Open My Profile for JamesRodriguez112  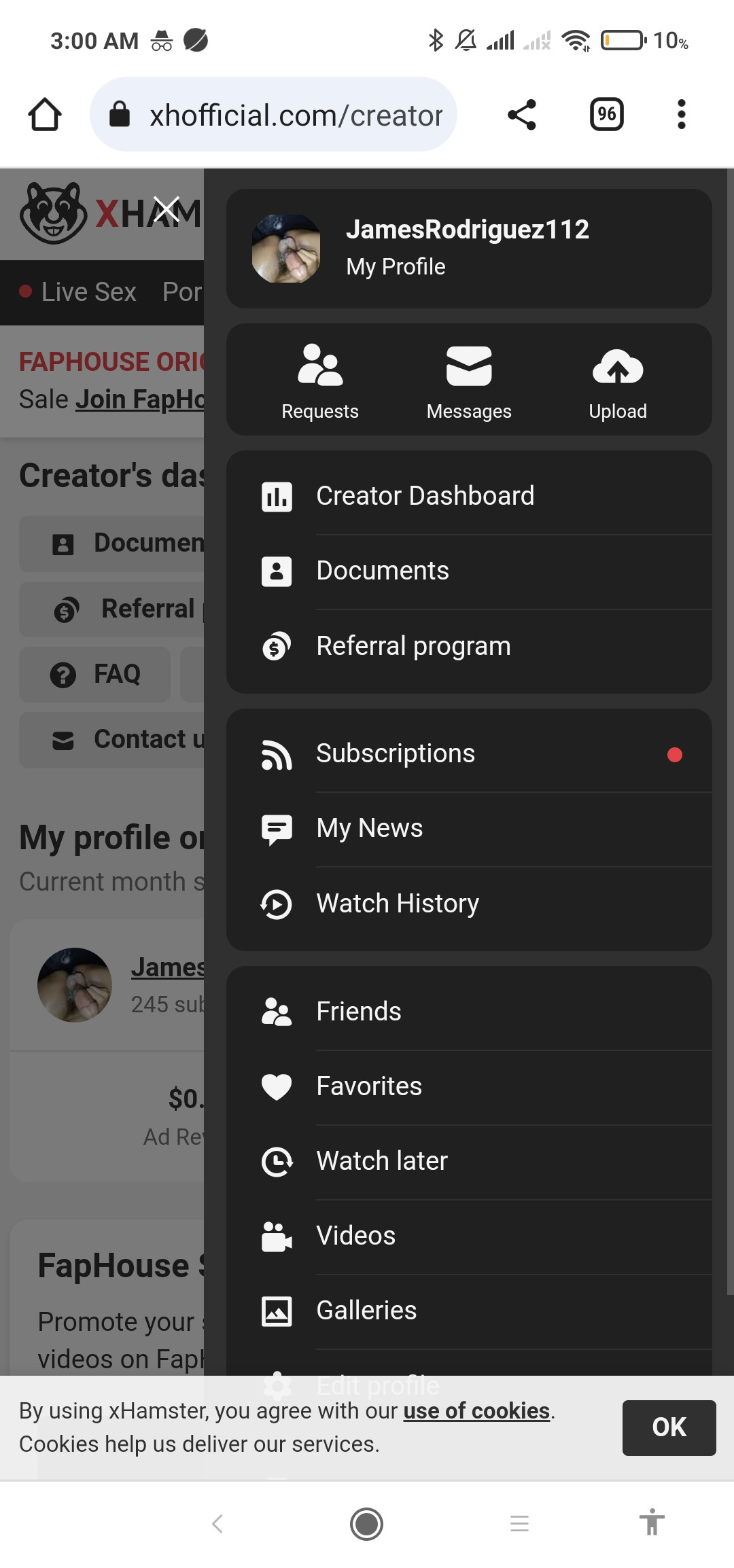pos(469,249)
